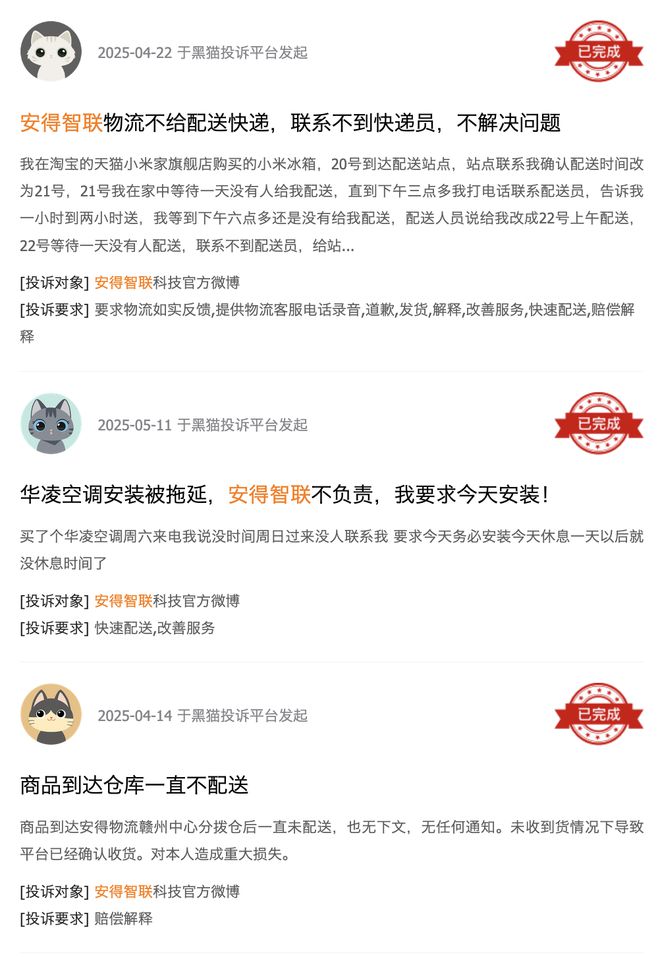Open the 华凌空调安装被拖延 complaint

[x=284, y=494]
